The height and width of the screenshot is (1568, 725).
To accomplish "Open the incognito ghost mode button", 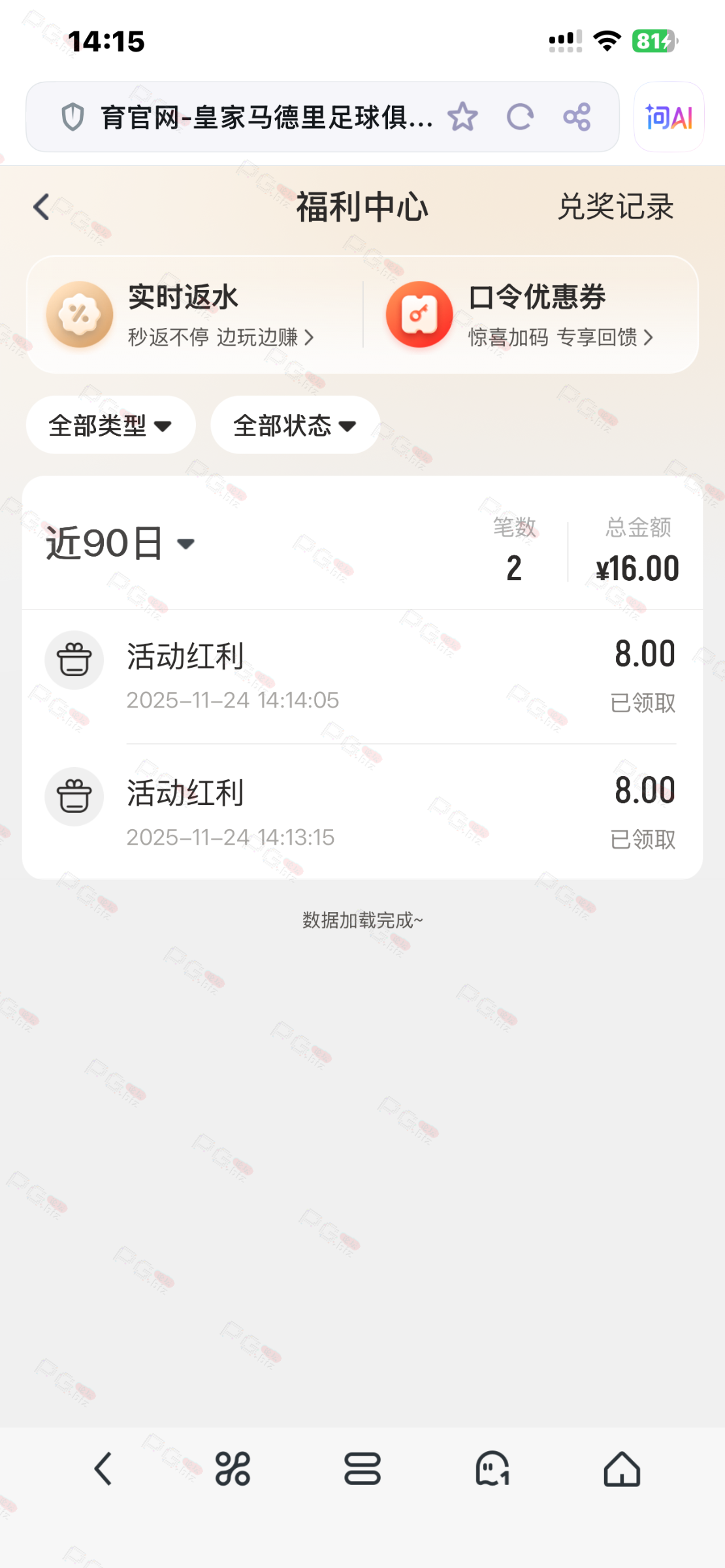I will click(492, 1469).
